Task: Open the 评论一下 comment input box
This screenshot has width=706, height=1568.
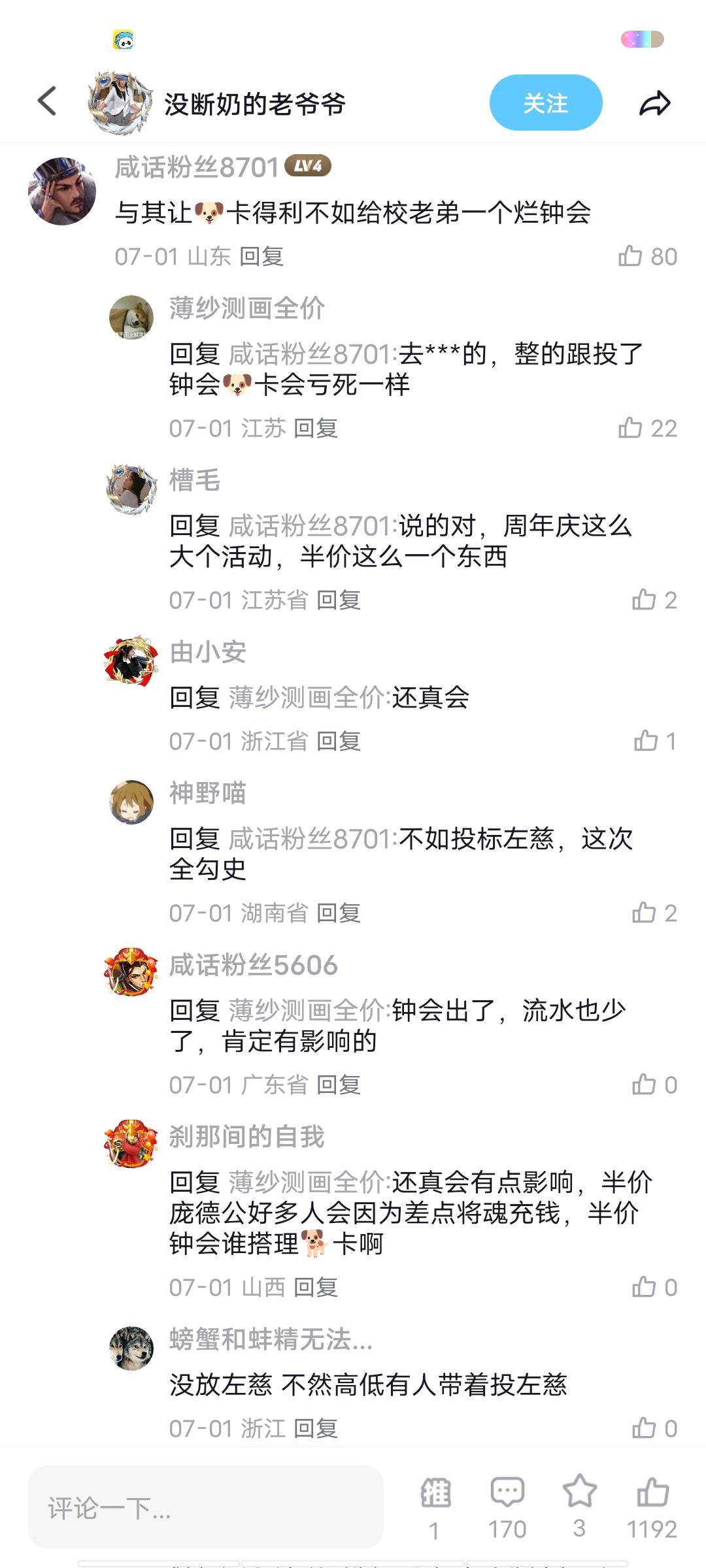Action: pyautogui.click(x=205, y=1507)
